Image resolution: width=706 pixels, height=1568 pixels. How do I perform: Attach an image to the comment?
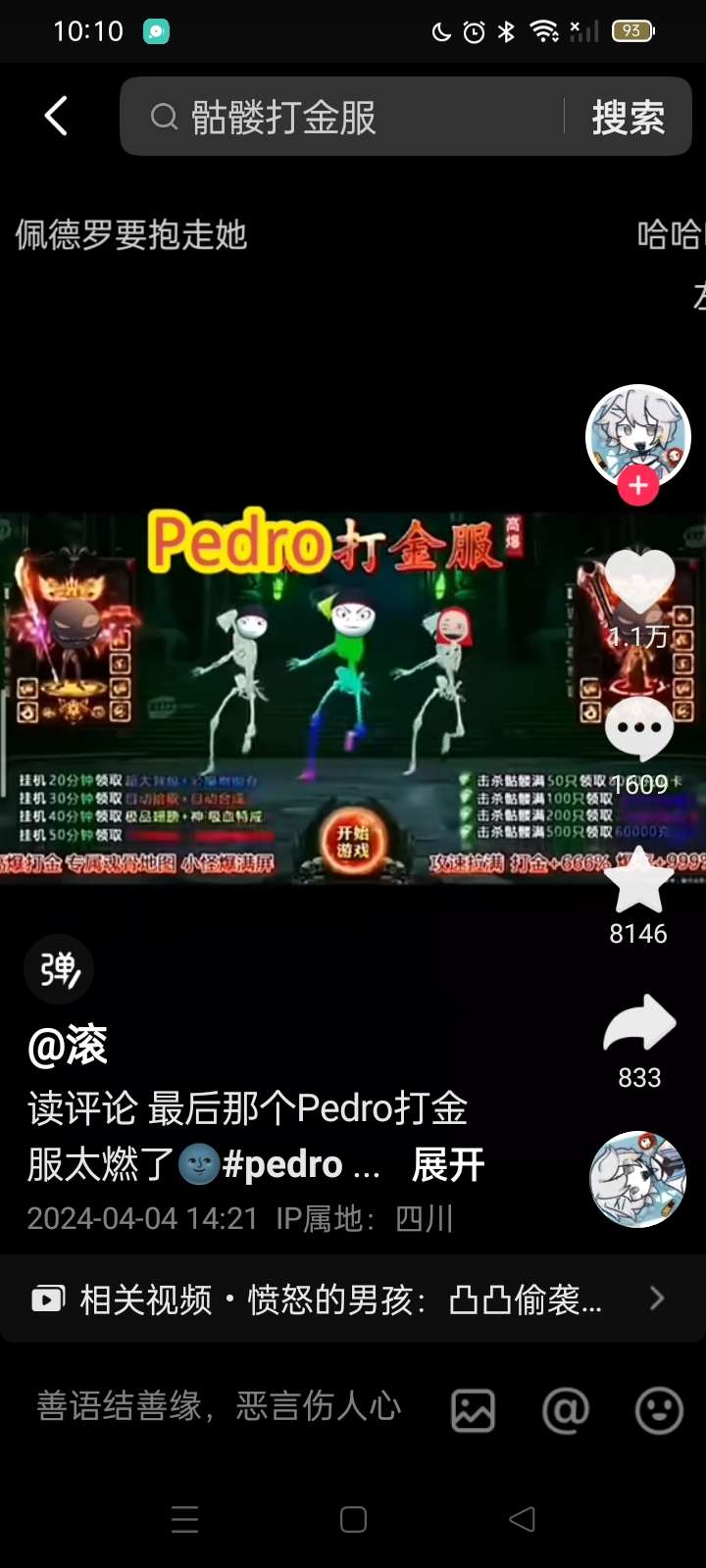coord(473,1411)
